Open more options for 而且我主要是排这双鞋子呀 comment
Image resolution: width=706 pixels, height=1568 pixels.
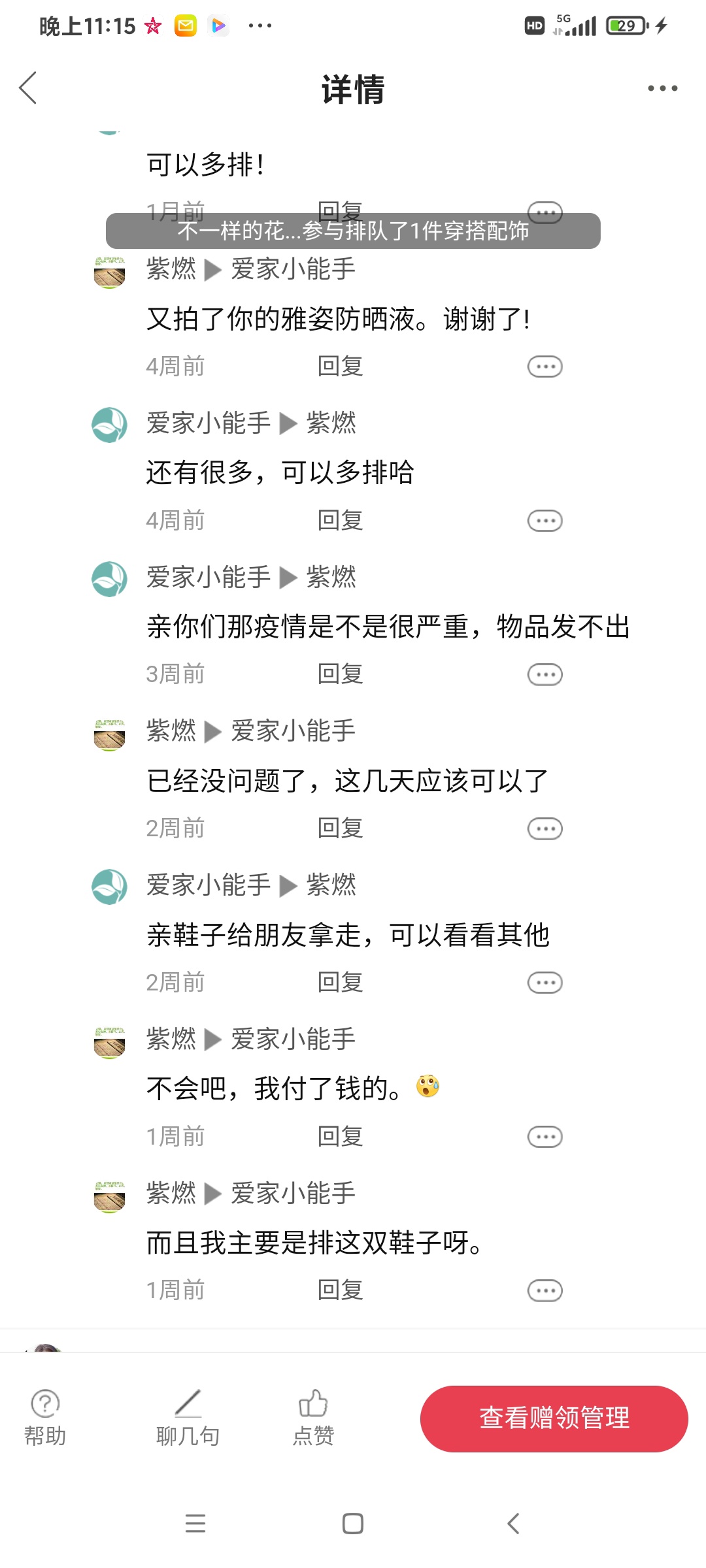tap(545, 1290)
